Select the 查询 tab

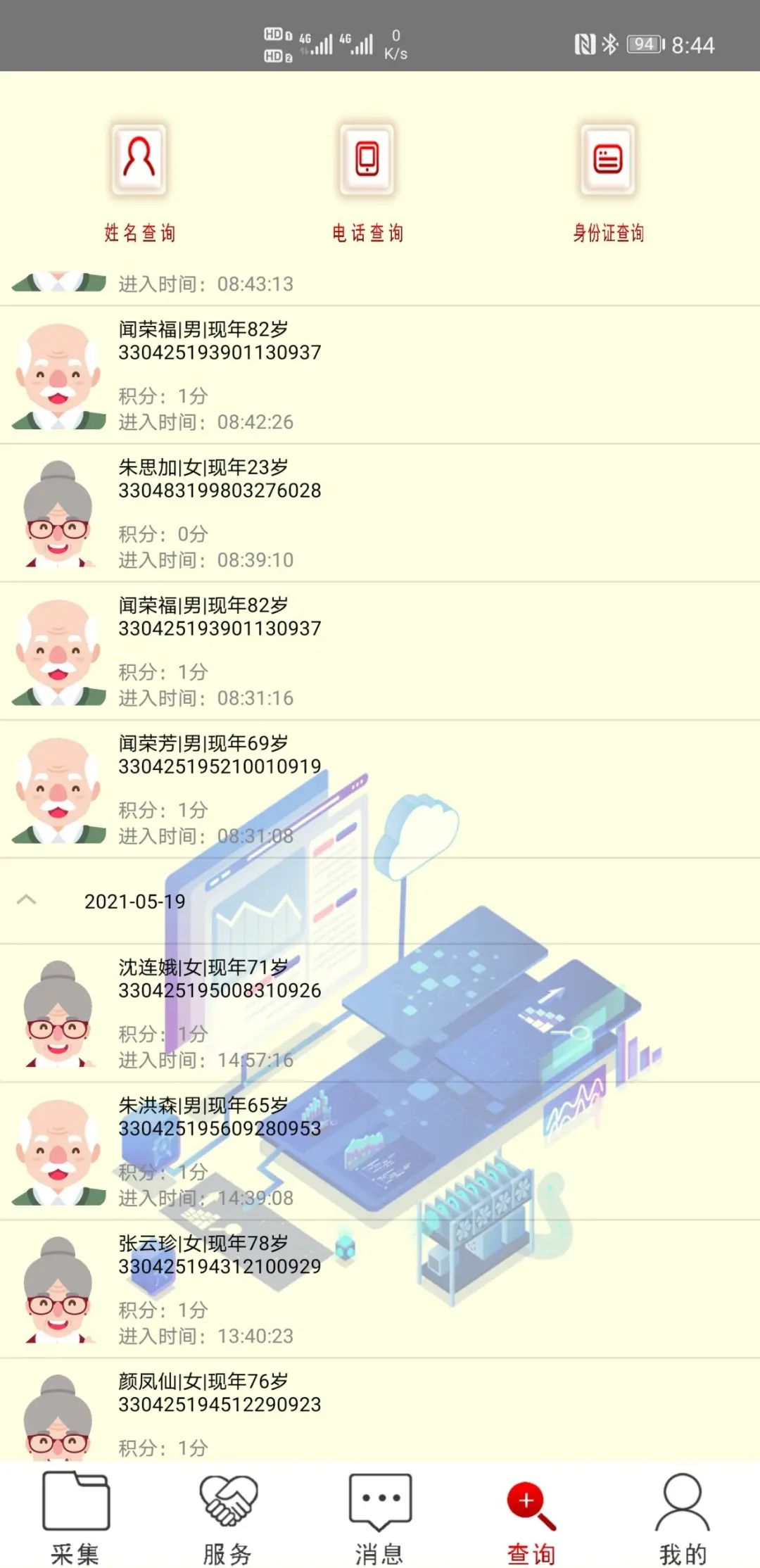tap(531, 1516)
